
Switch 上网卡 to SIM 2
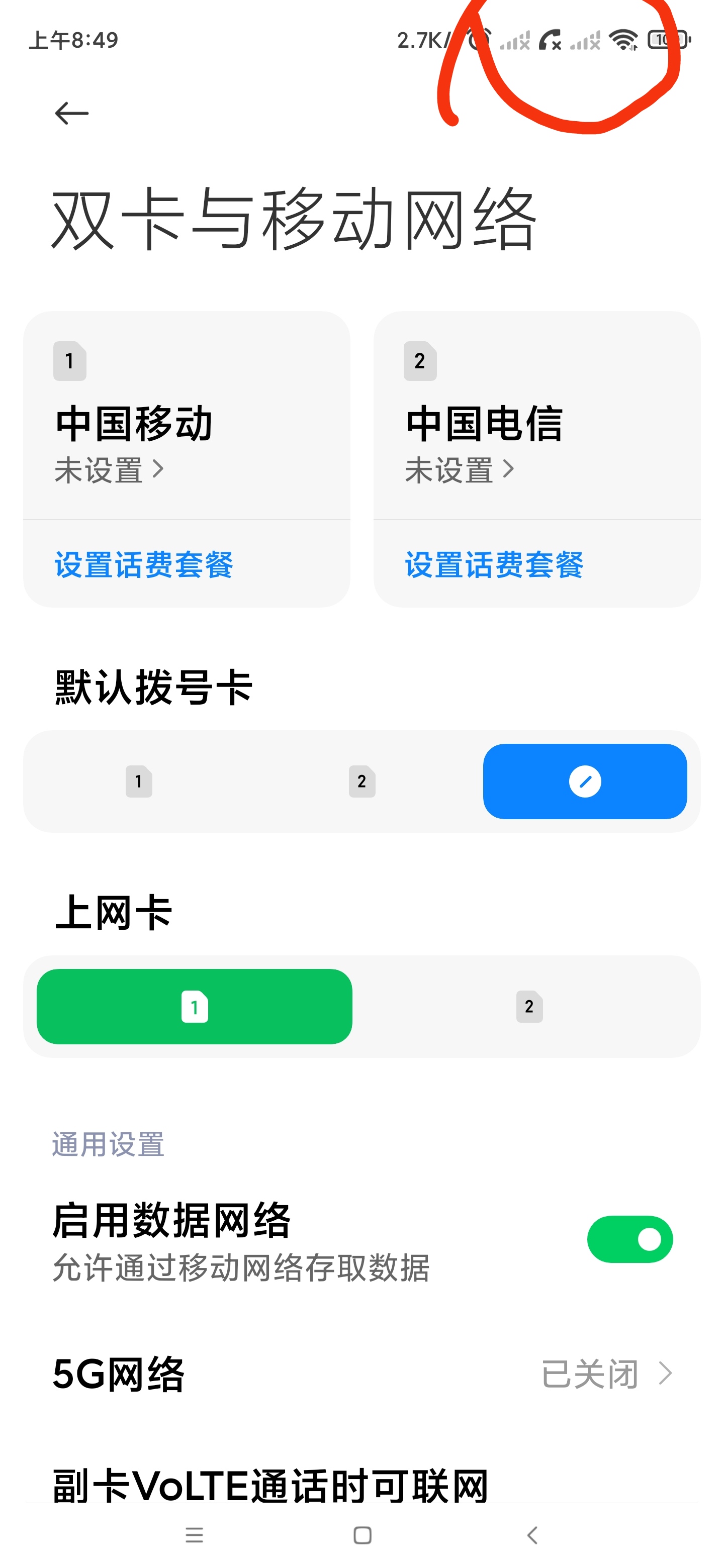(529, 1006)
